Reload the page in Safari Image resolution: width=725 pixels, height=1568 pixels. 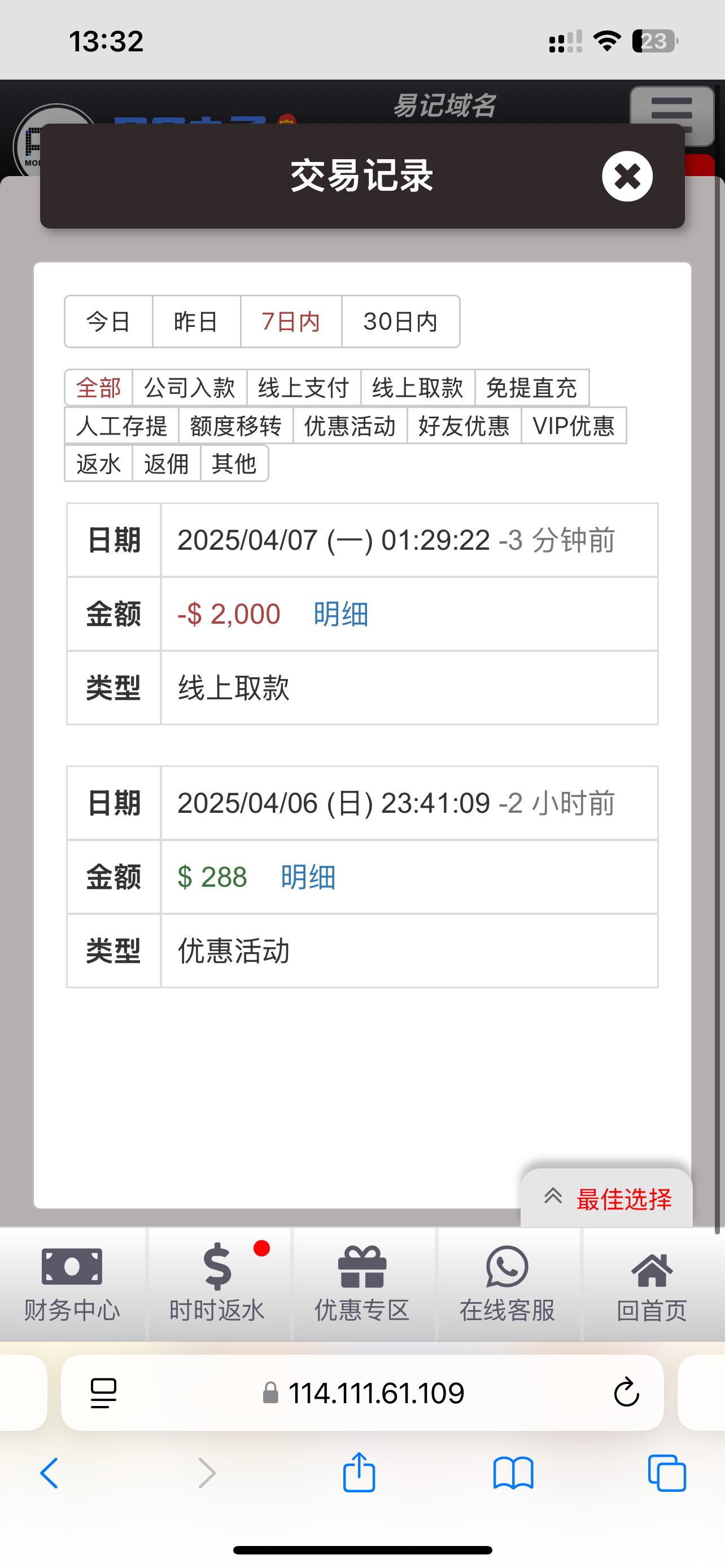pos(626,1392)
